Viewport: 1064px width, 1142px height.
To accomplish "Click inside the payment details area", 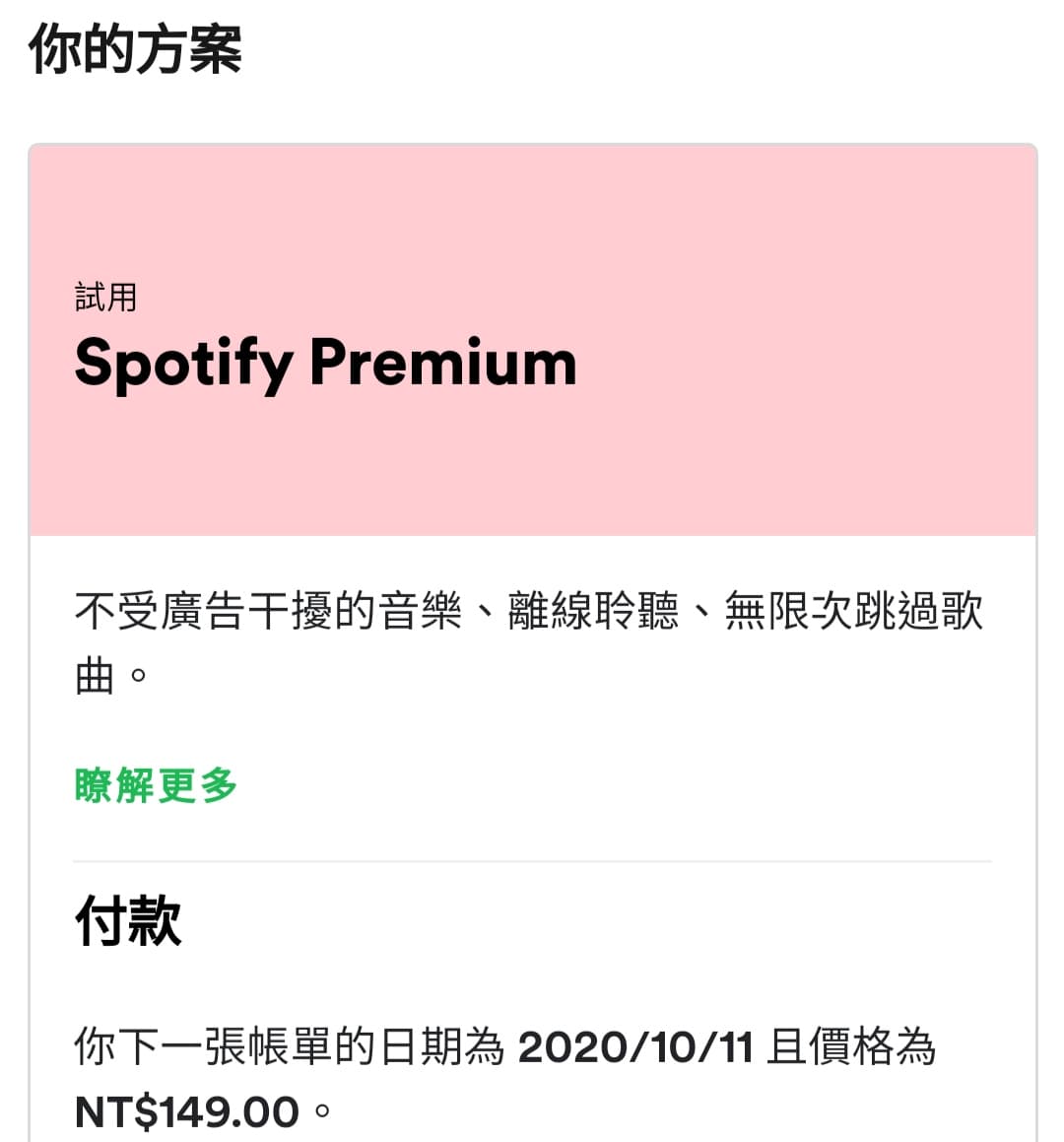I will (532, 1074).
